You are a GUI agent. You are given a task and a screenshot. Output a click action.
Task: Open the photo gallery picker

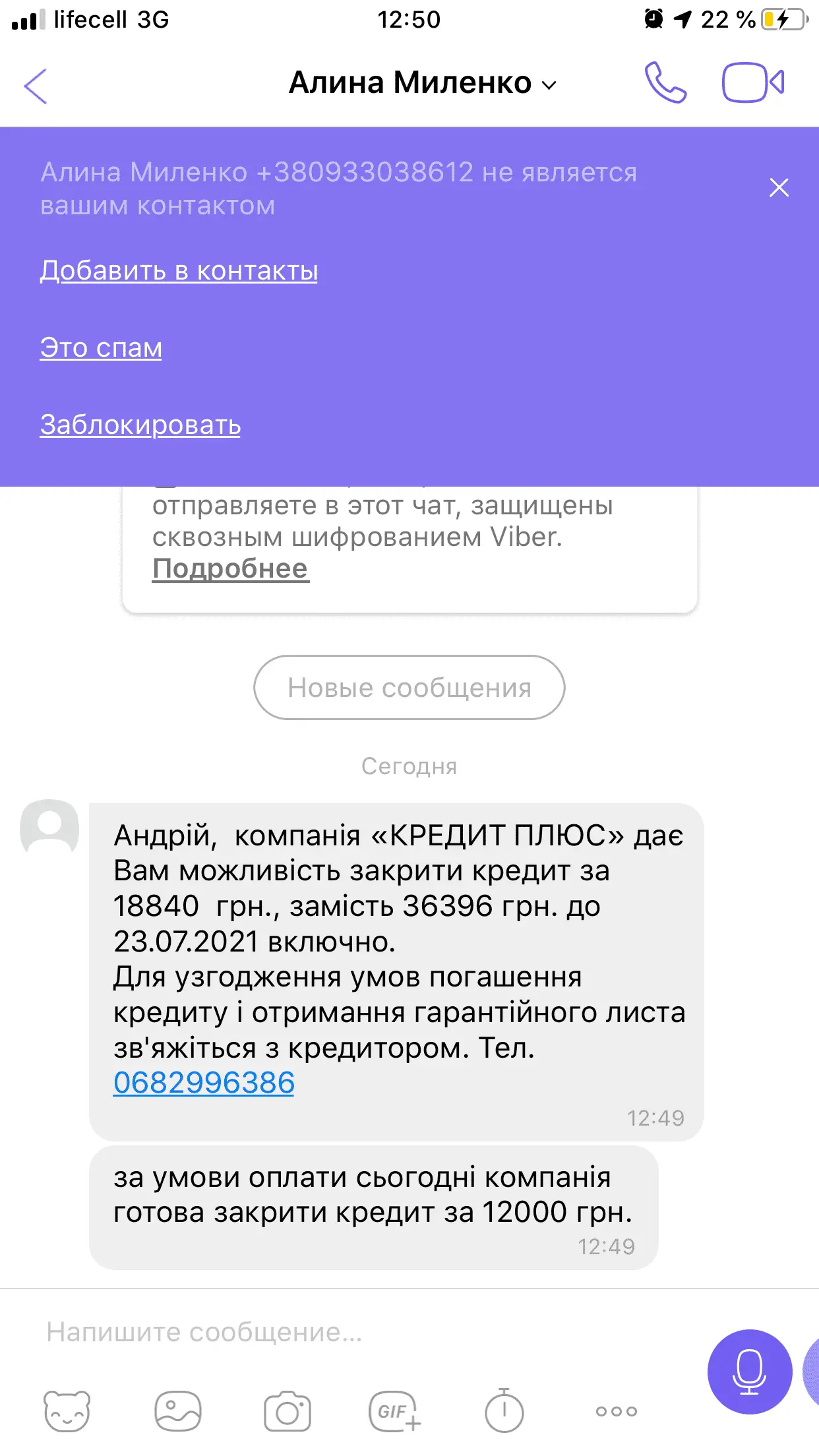177,1411
